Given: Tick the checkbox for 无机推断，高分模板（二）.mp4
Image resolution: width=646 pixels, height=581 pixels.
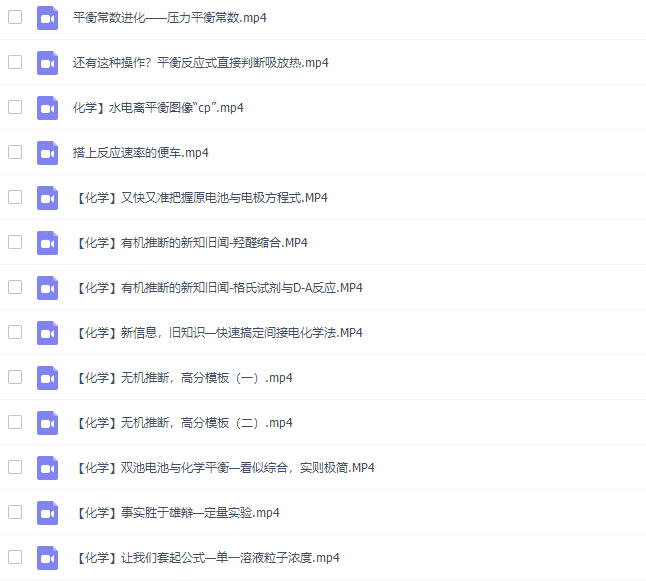Looking at the screenshot, I should pos(15,422).
